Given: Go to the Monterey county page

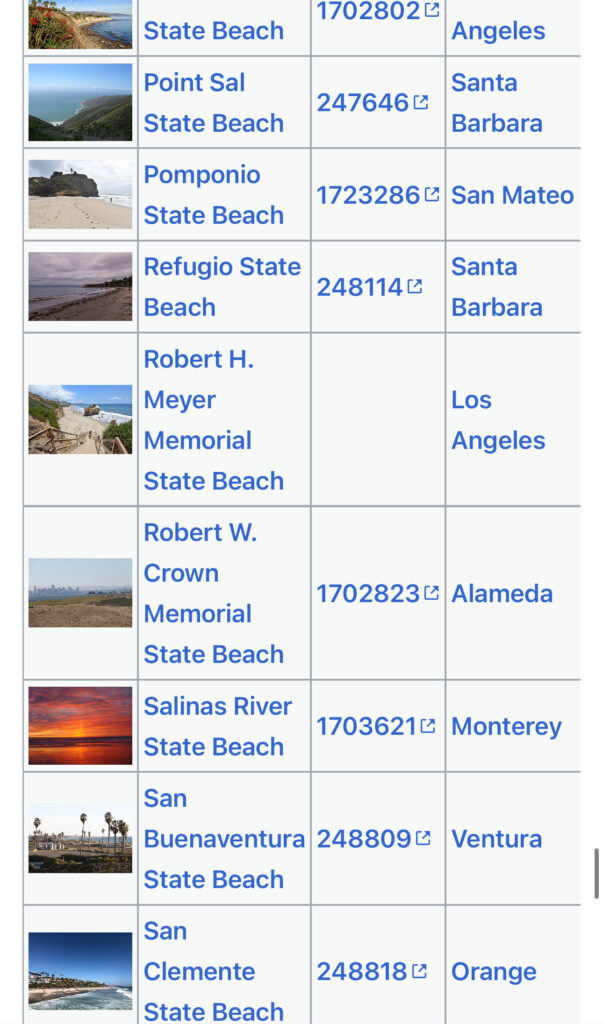Looking at the screenshot, I should (506, 726).
